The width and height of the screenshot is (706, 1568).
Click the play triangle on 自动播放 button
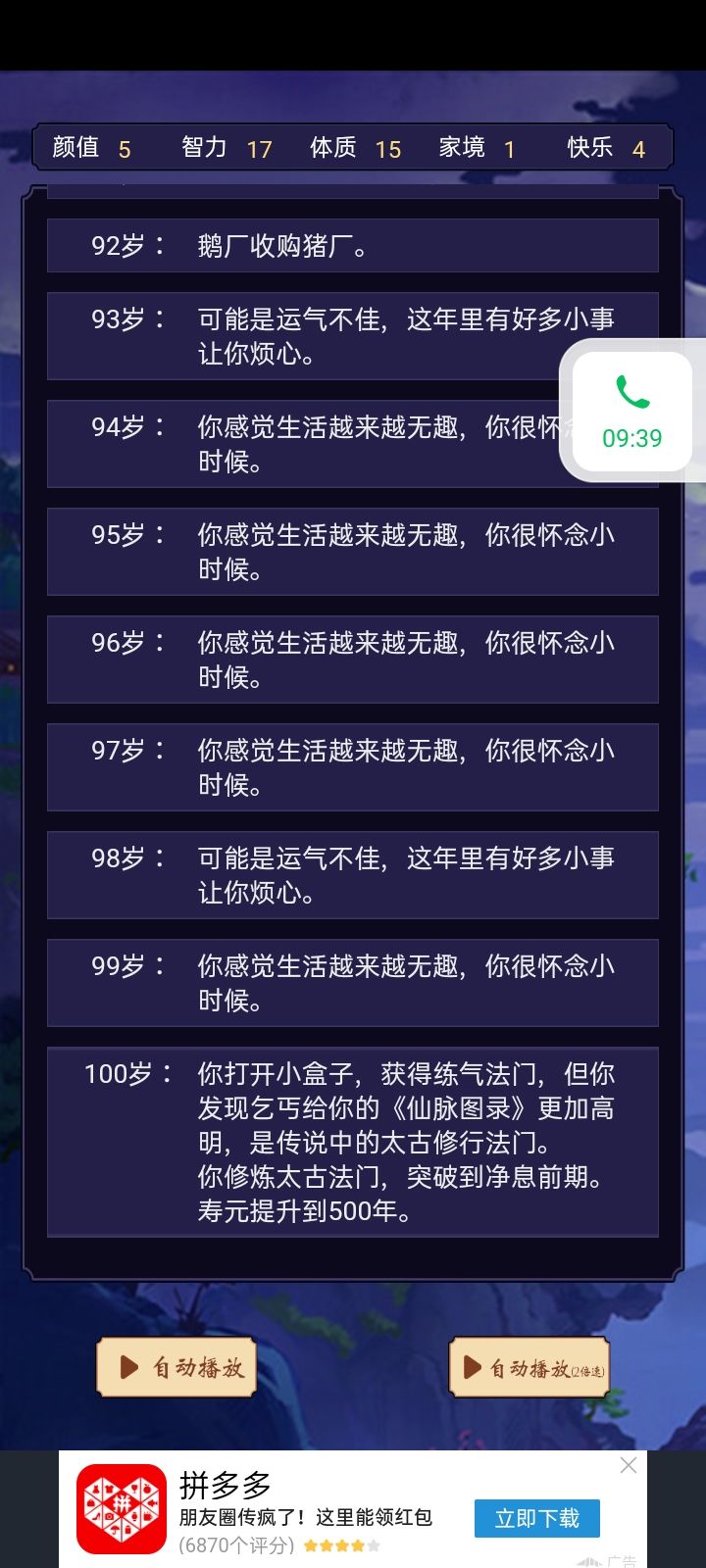(126, 1367)
